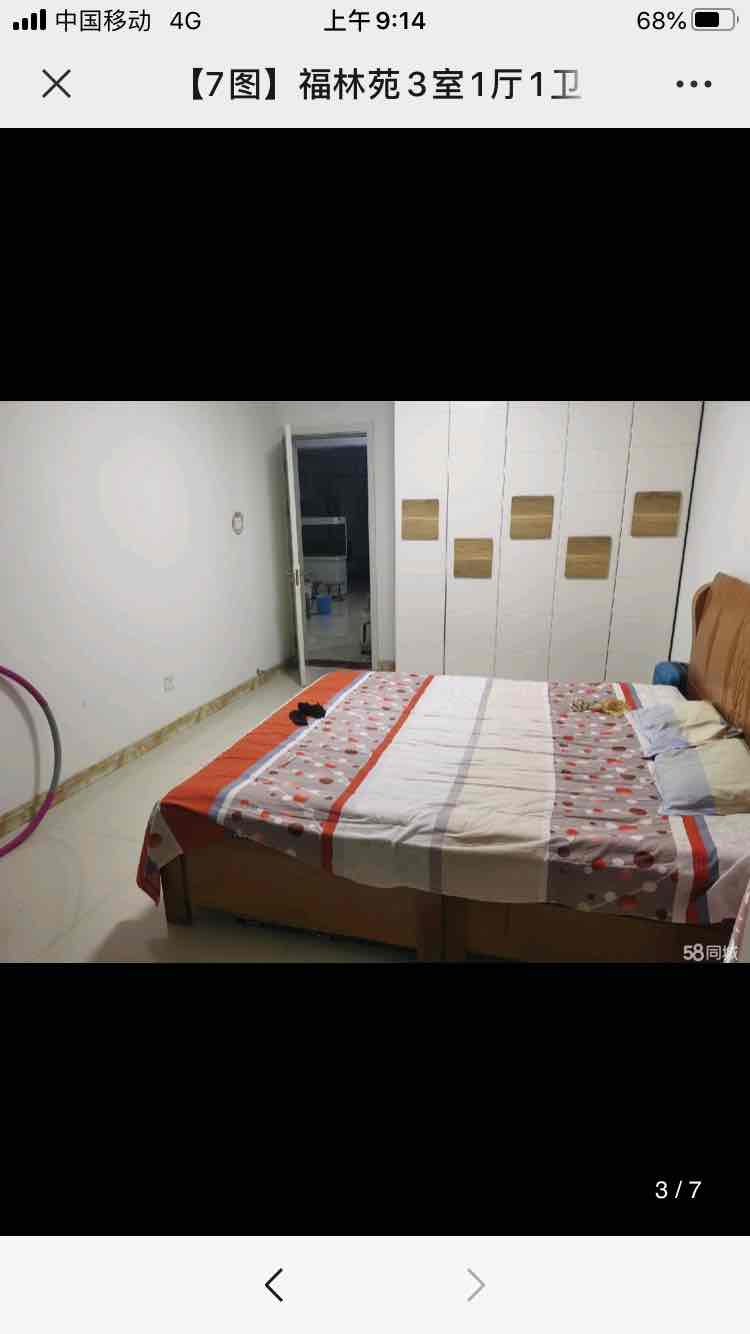This screenshot has height=1334, width=750.
Task: Tap the bedroom photo in the viewer
Action: pos(375,682)
